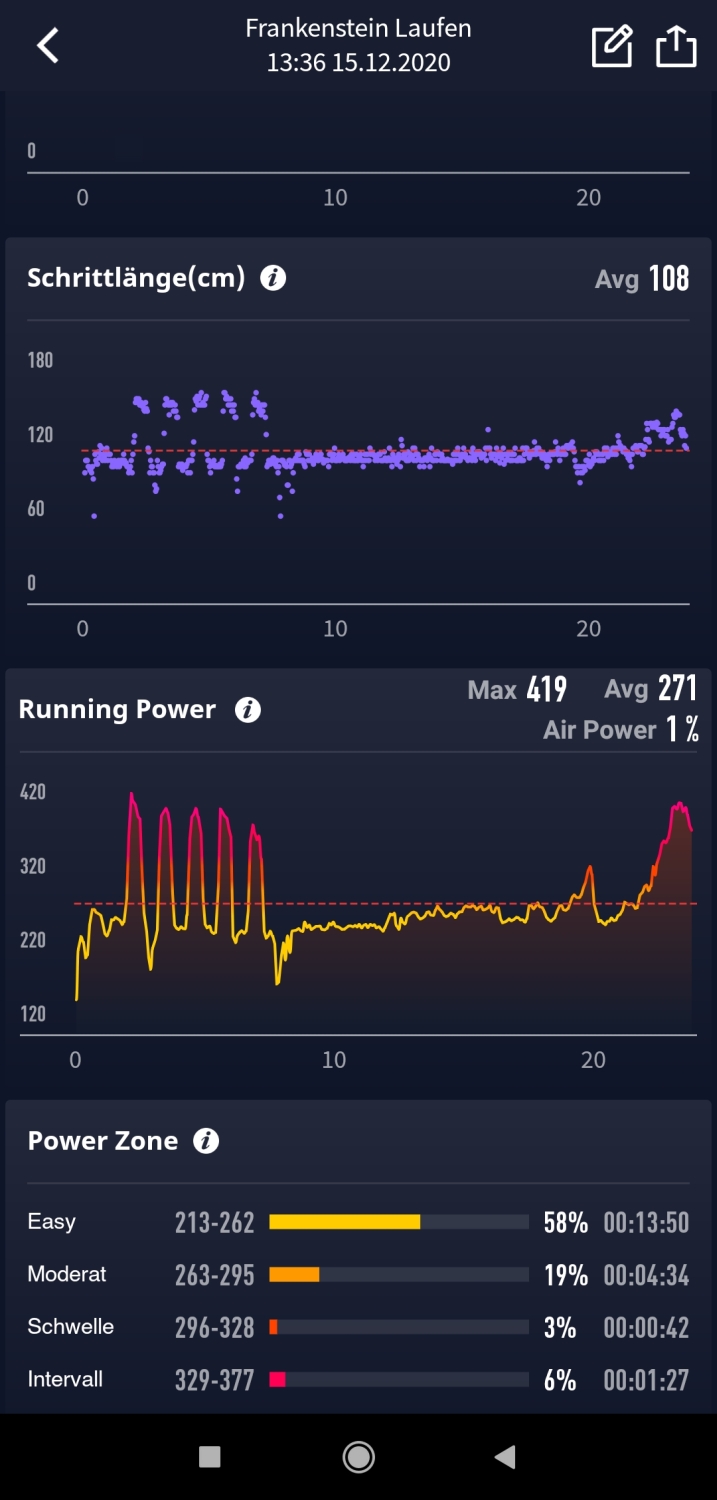717x1500 pixels.
Task: Open Power Zone info explanation
Action: 206,1141
